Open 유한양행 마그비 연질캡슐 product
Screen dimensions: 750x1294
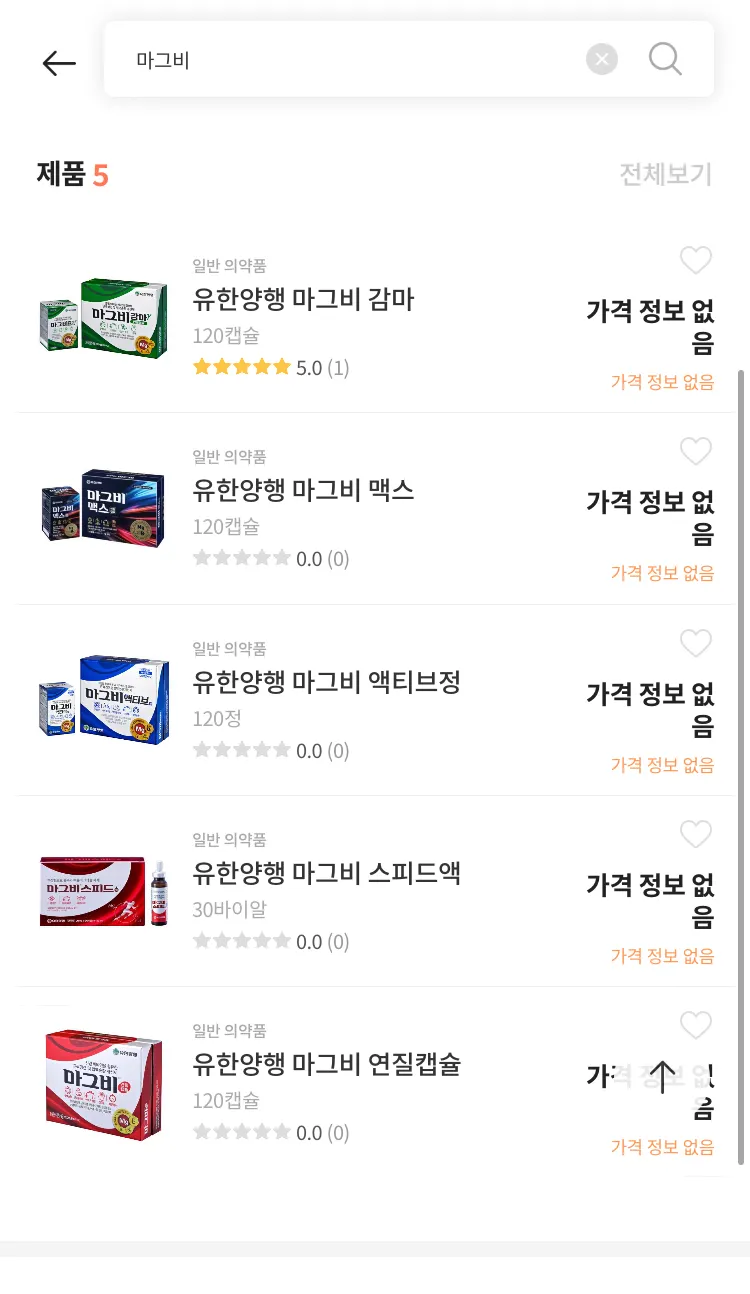tap(326, 1064)
